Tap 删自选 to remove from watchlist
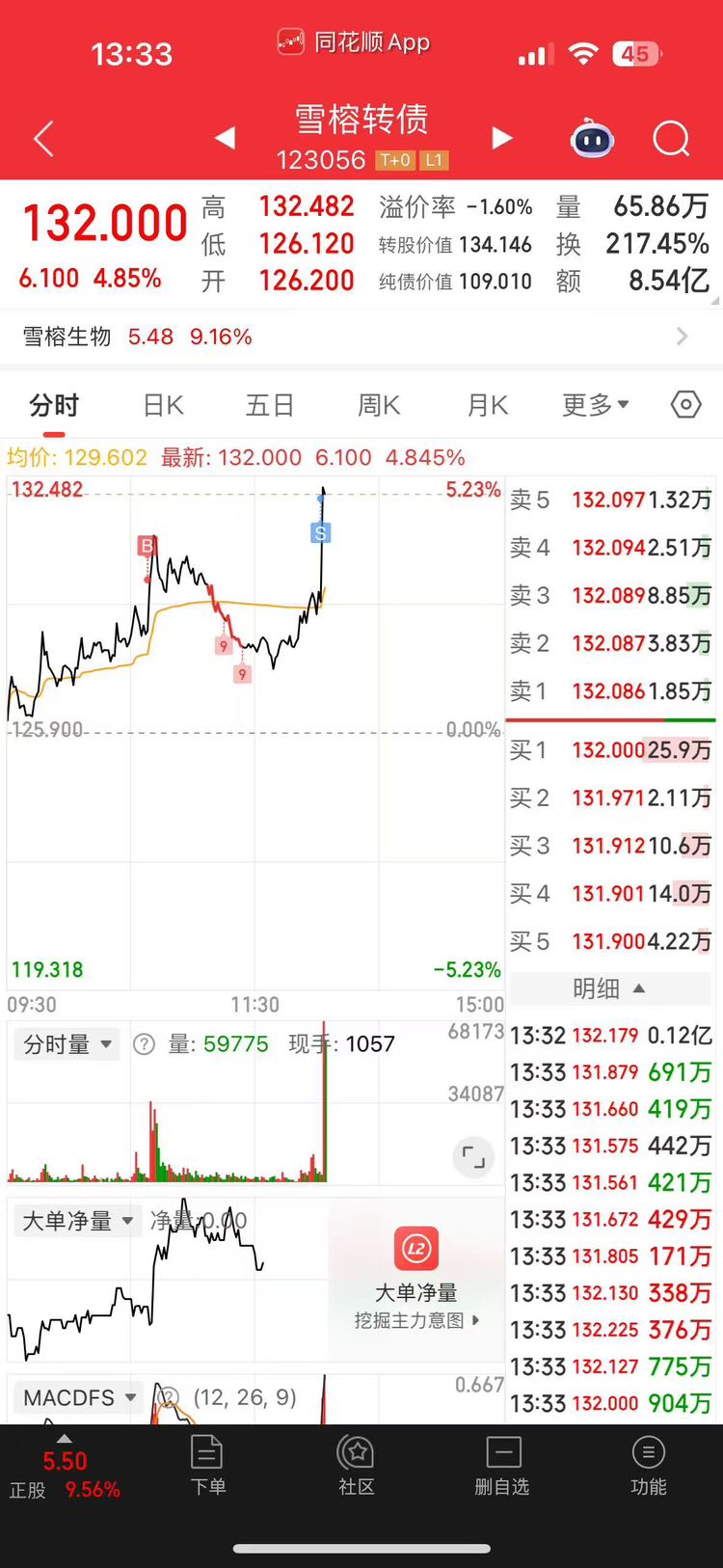723x1568 pixels. pyautogui.click(x=502, y=1466)
